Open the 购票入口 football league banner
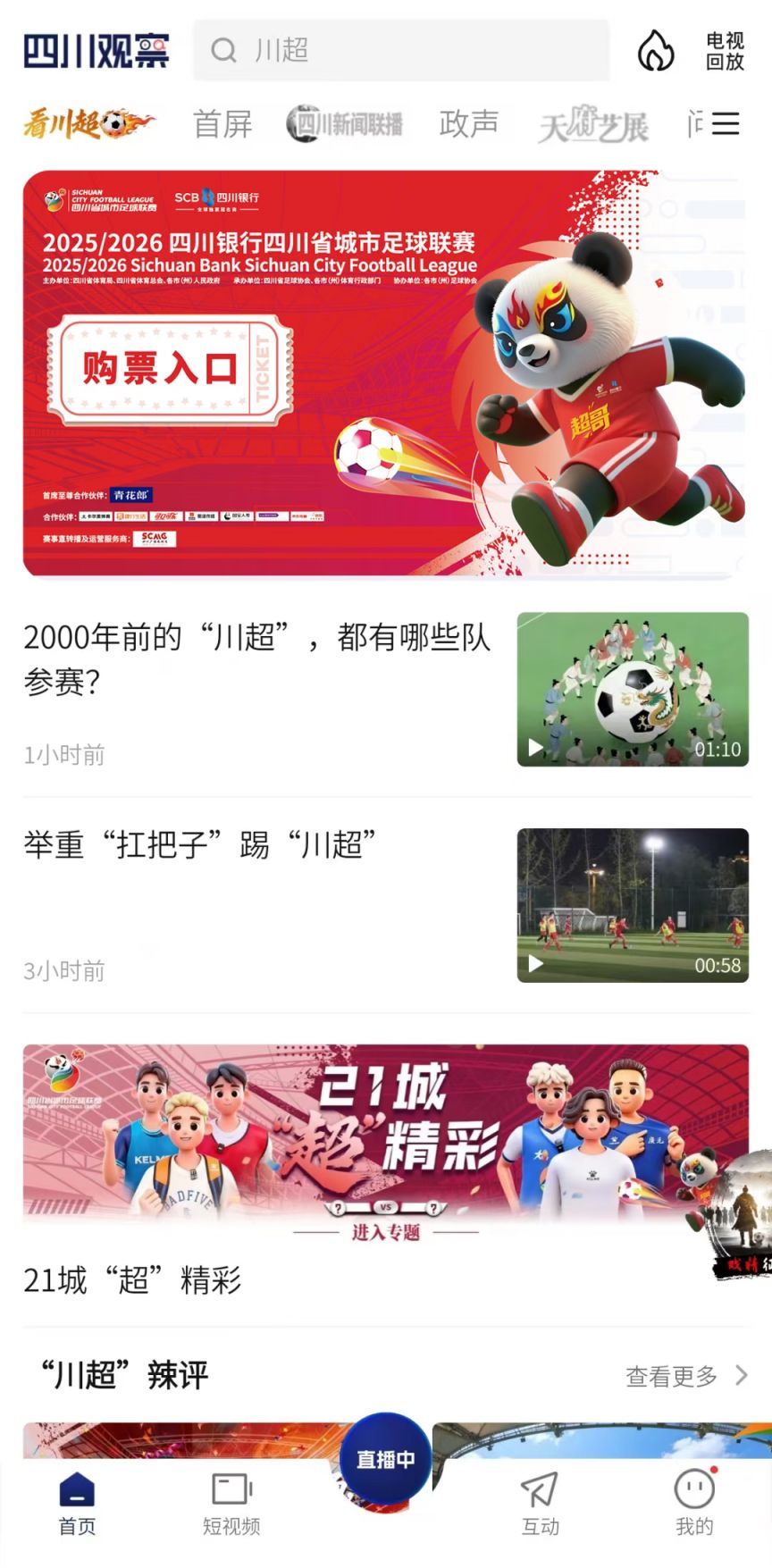The height and width of the screenshot is (1568, 772). point(384,373)
